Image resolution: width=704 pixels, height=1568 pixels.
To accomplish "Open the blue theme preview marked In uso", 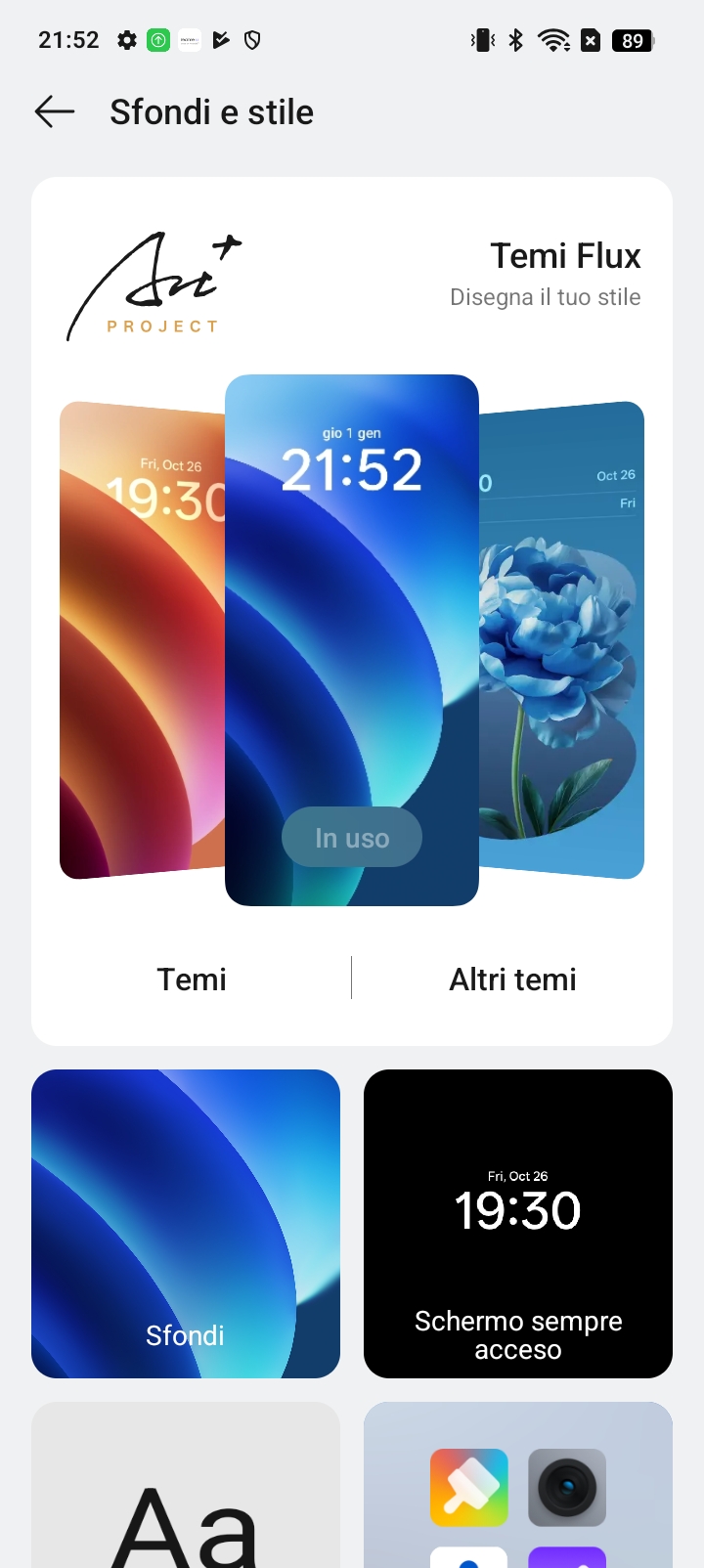I will (352, 640).
